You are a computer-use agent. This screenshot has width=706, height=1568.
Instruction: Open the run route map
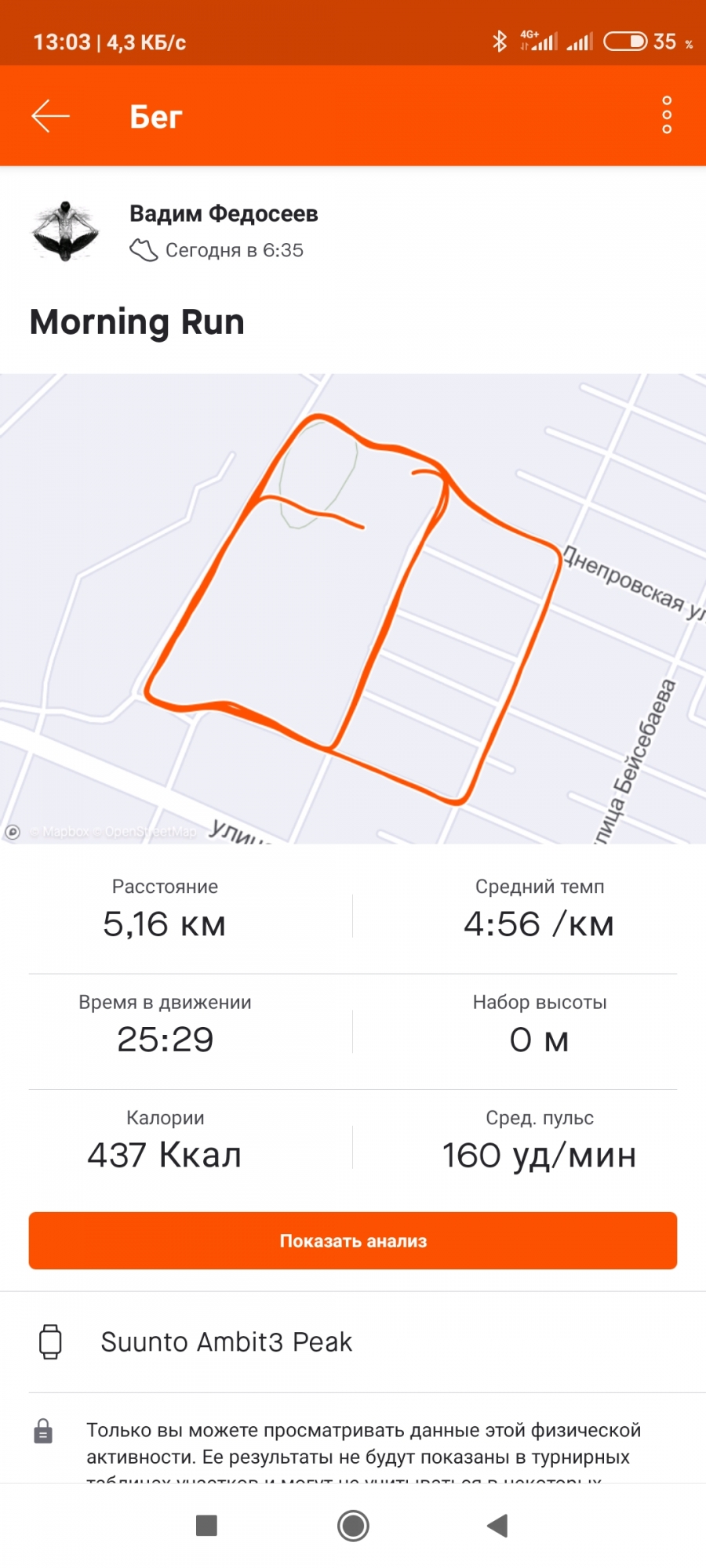(353, 608)
